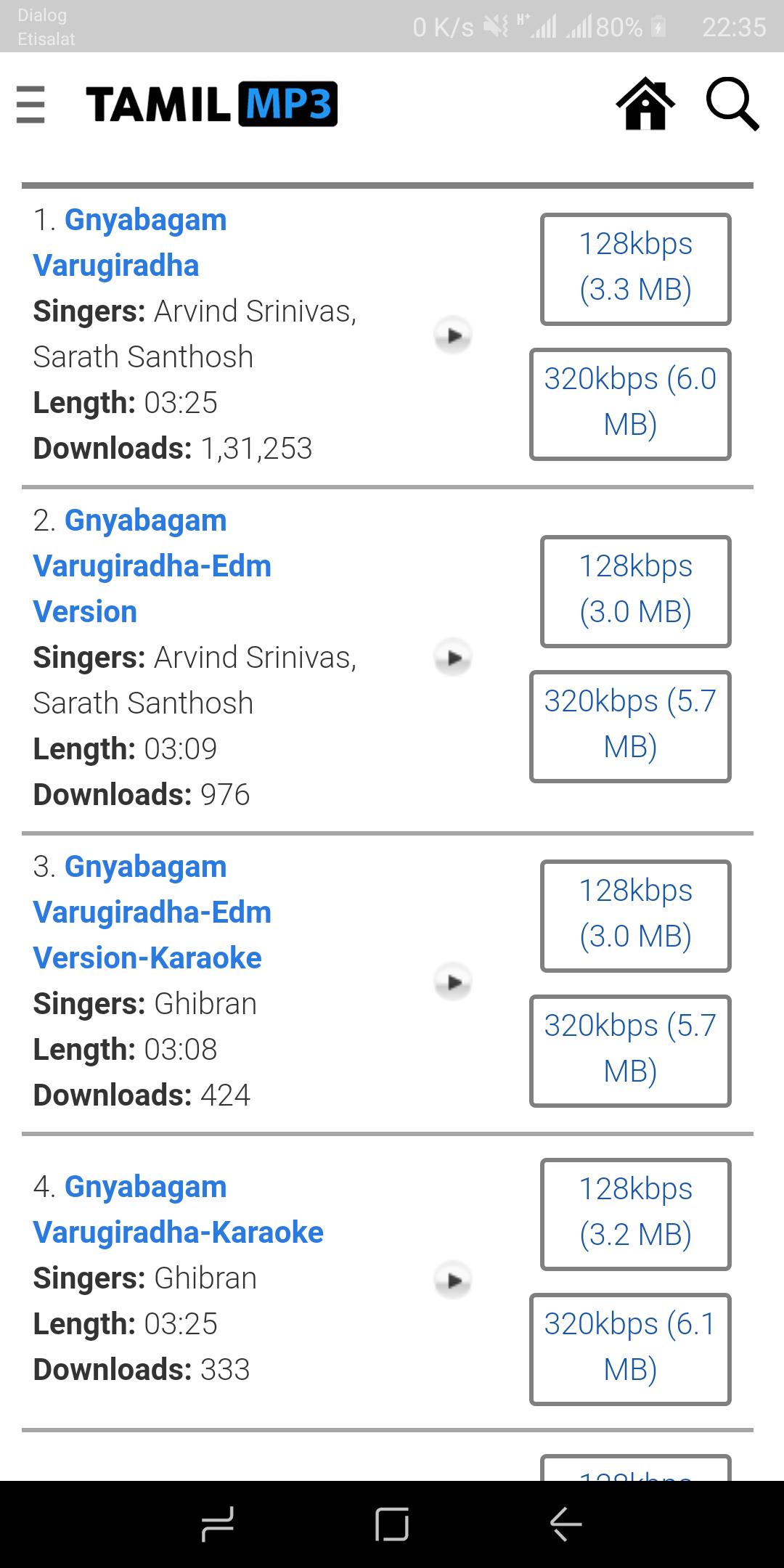The image size is (784, 1568).
Task: Download 320kbps of Edm Version-Karaoke
Action: [630, 1051]
